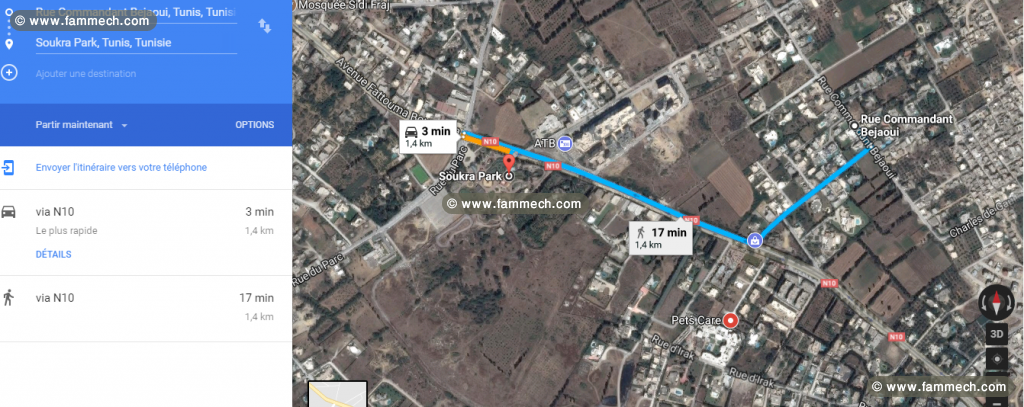Edit the Soukra Park destination field
Viewport: 1024px width, 407px height.
click(x=135, y=43)
